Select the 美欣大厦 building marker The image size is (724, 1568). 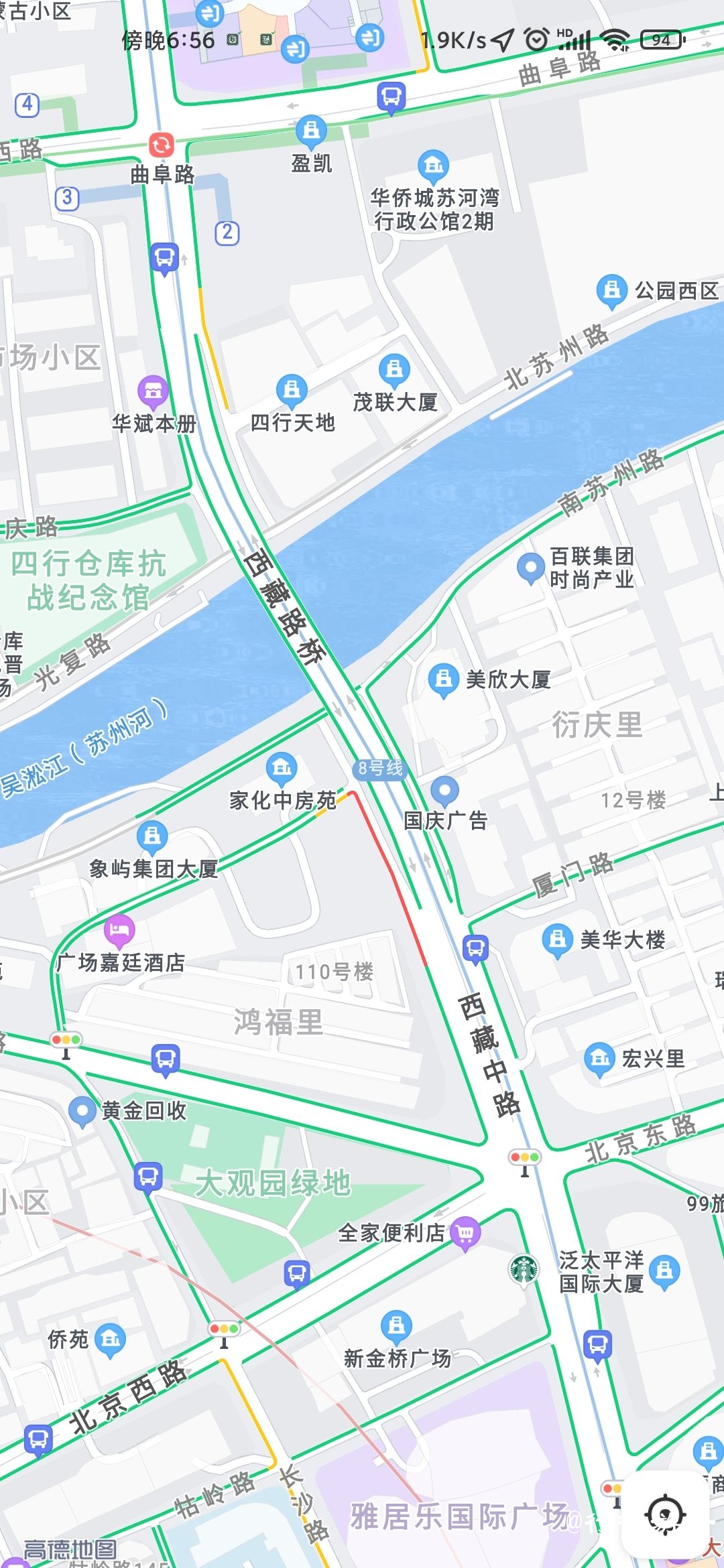(x=443, y=680)
